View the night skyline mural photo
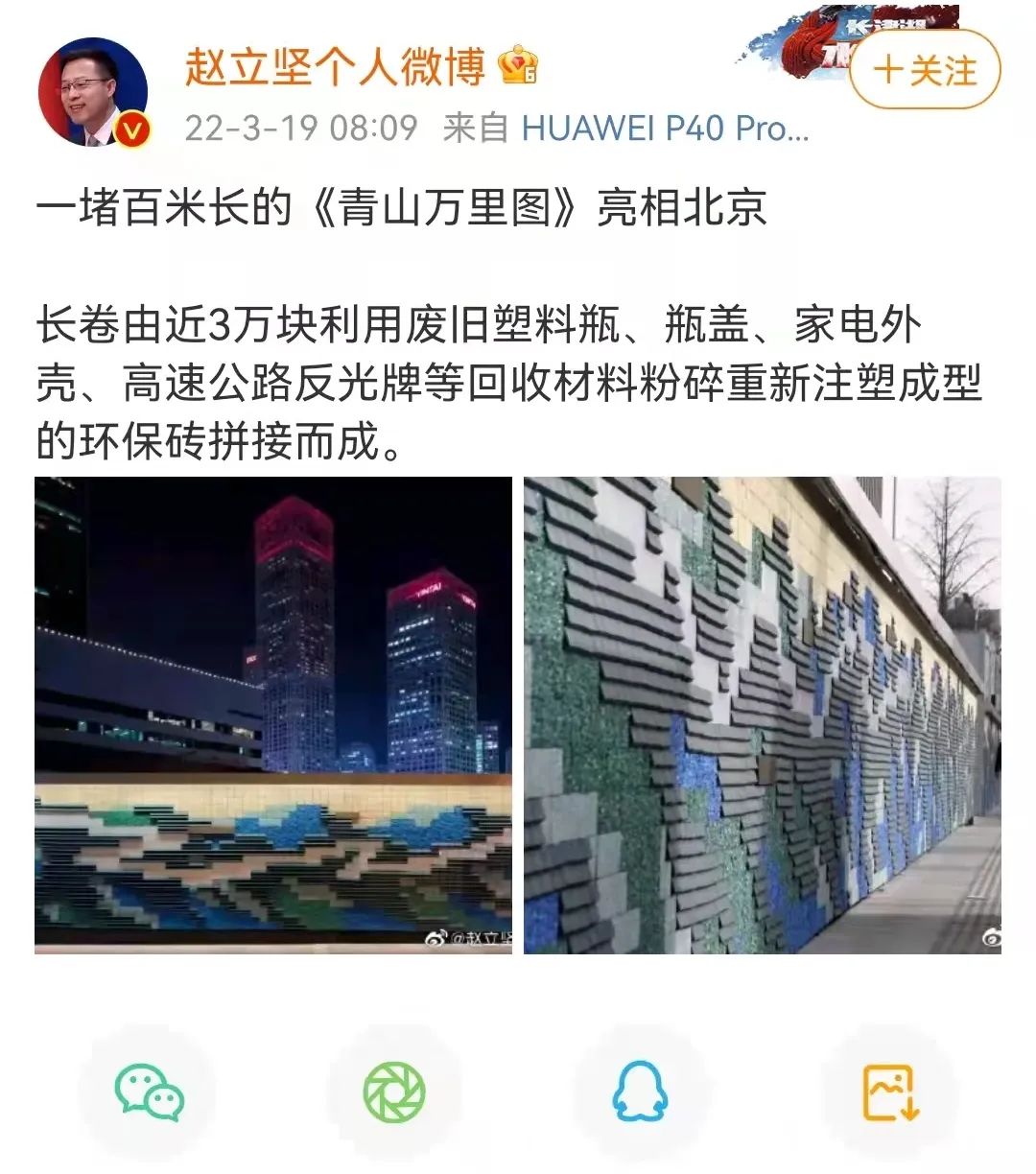The image size is (1036, 1174). coord(273,715)
